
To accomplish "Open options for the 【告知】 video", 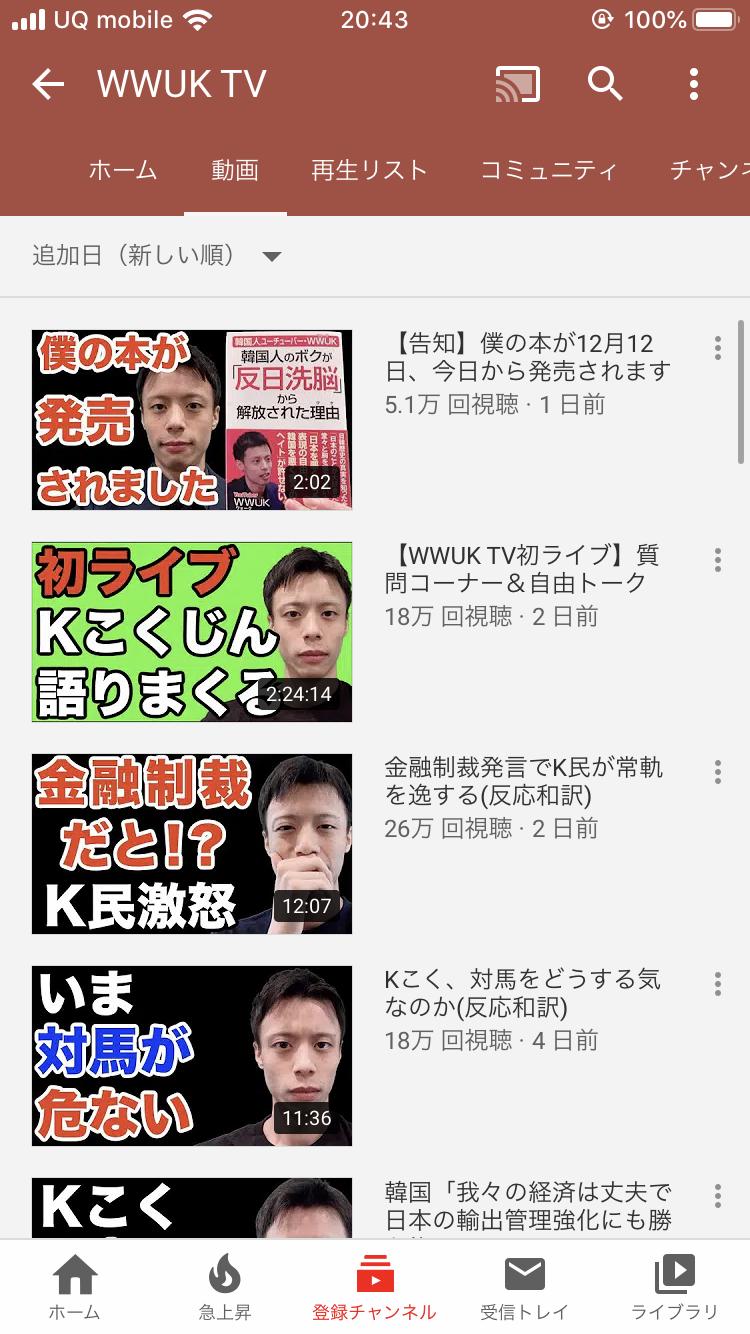I will tap(717, 348).
